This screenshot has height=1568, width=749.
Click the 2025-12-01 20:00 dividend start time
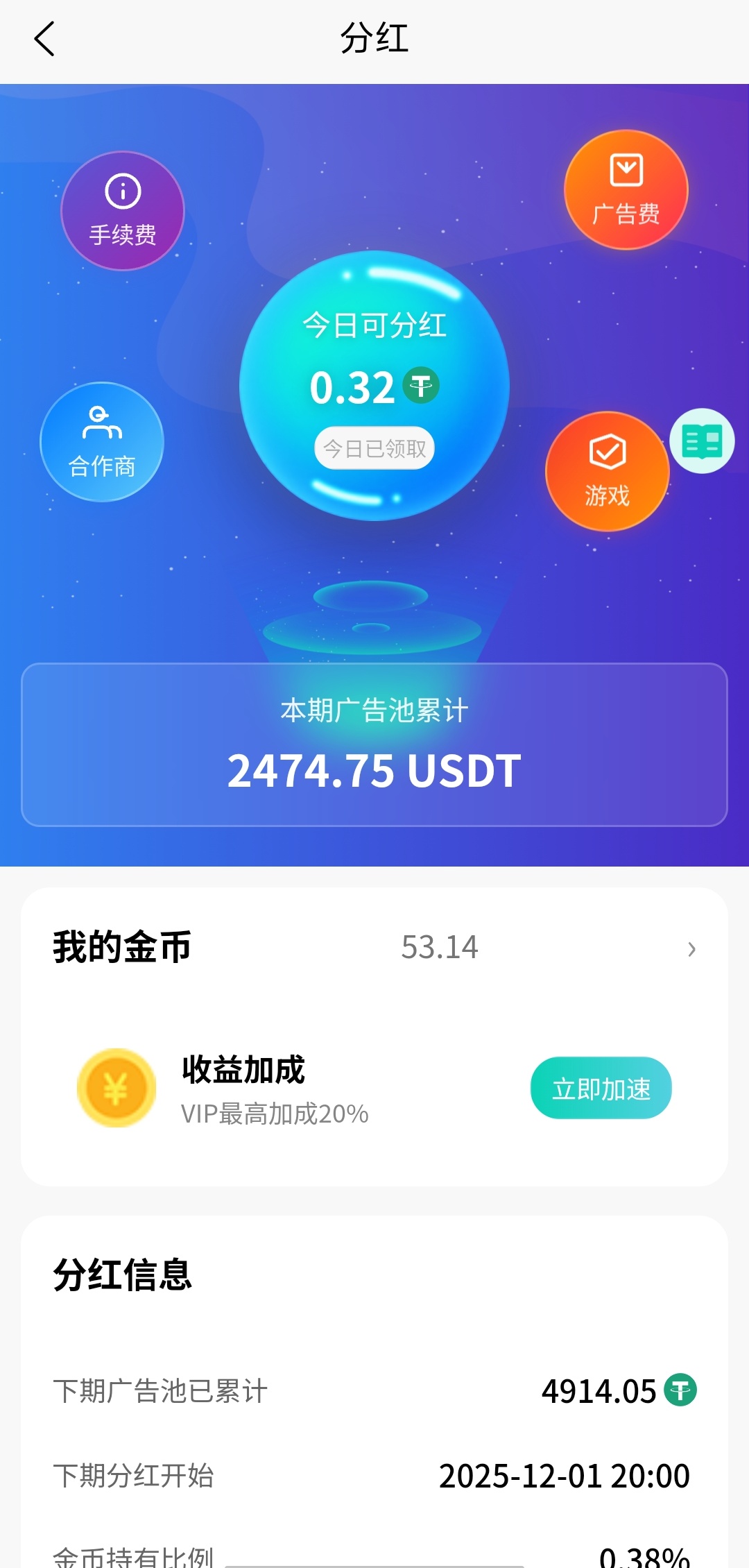(563, 1474)
